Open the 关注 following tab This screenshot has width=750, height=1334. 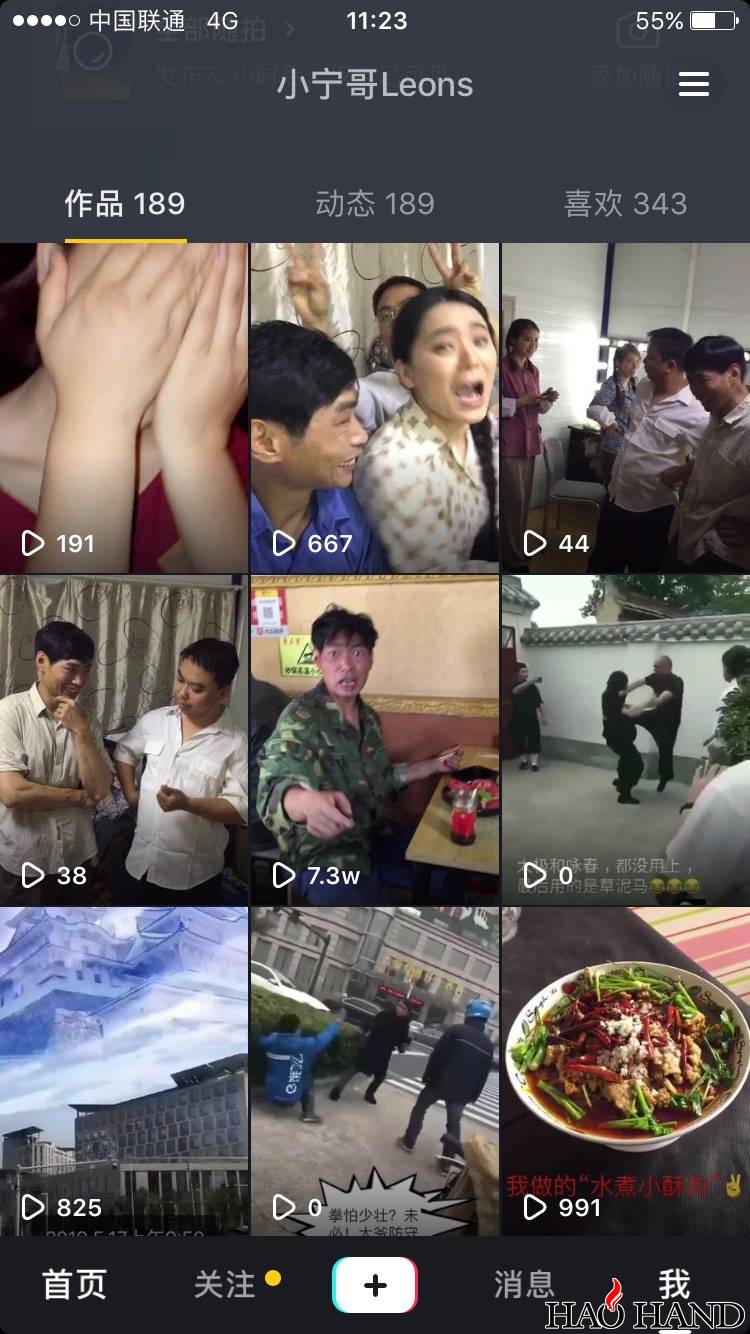pos(225,1285)
